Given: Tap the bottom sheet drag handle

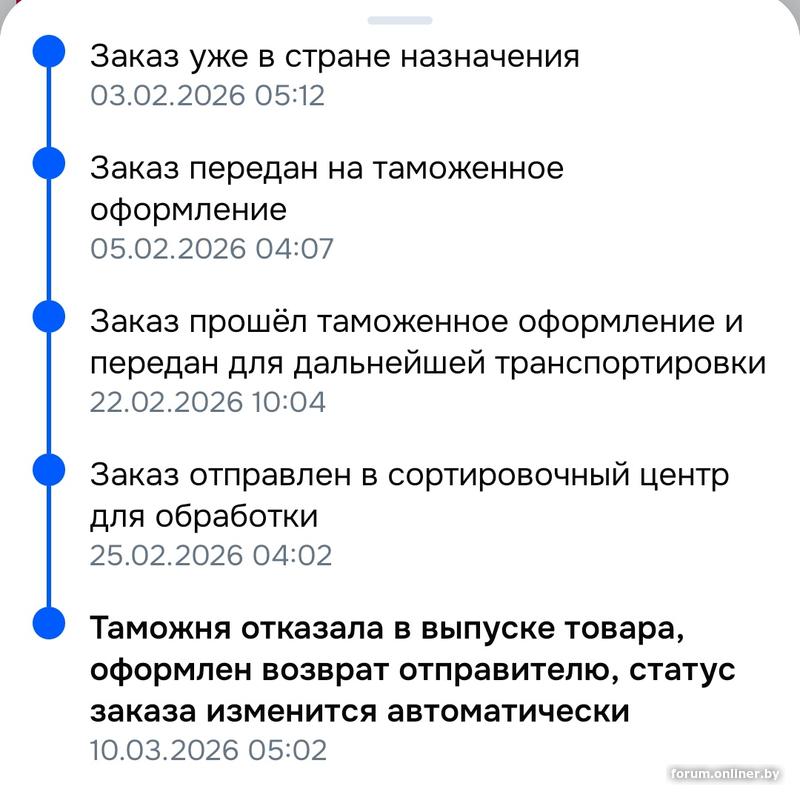Looking at the screenshot, I should 399,20.
